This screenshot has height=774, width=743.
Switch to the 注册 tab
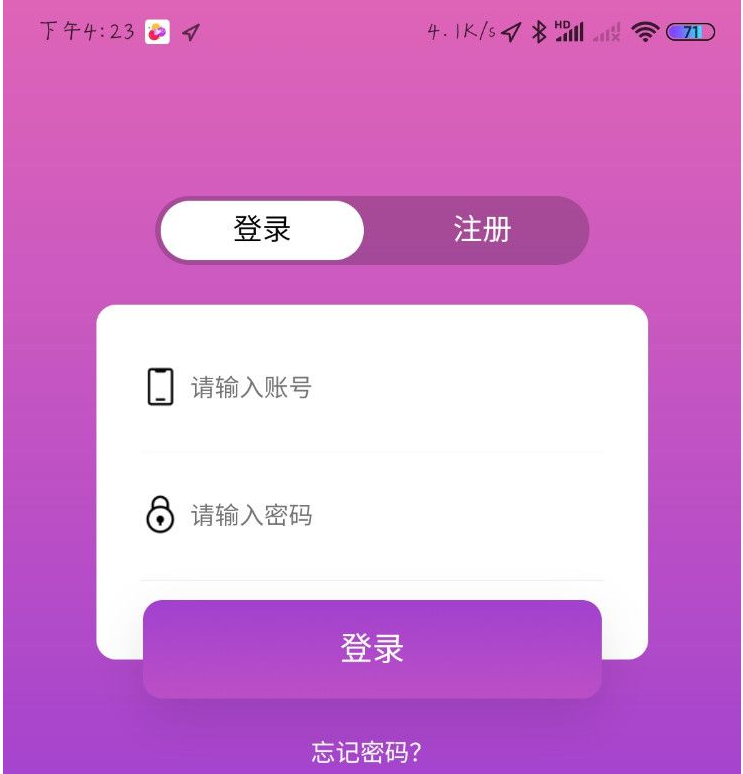(x=481, y=230)
